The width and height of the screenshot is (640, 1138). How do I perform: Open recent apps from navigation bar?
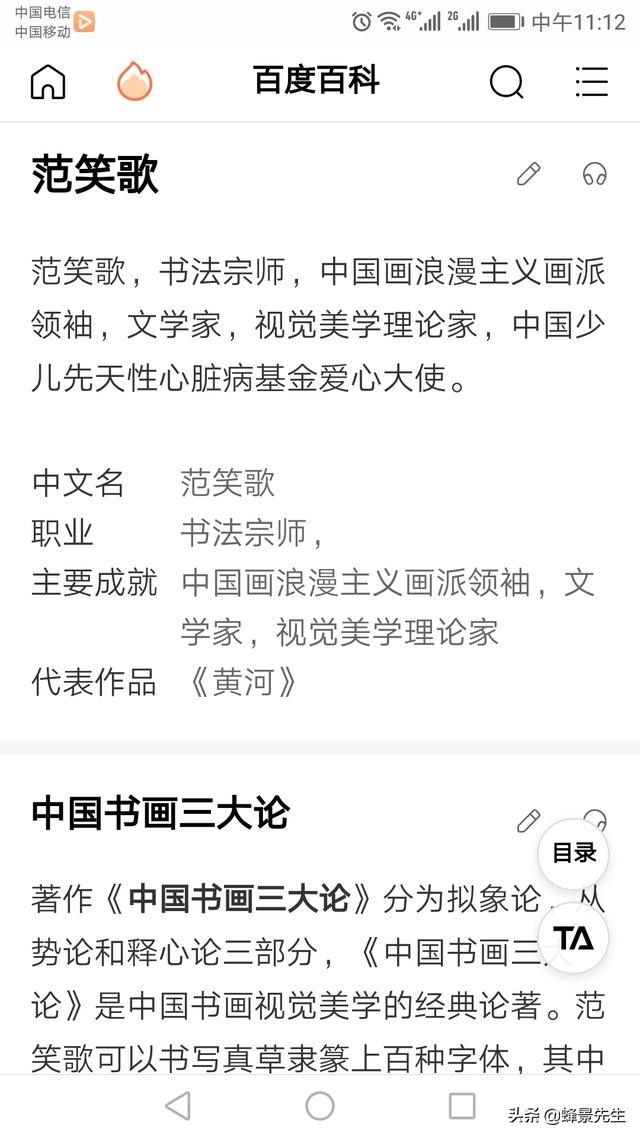click(462, 1105)
